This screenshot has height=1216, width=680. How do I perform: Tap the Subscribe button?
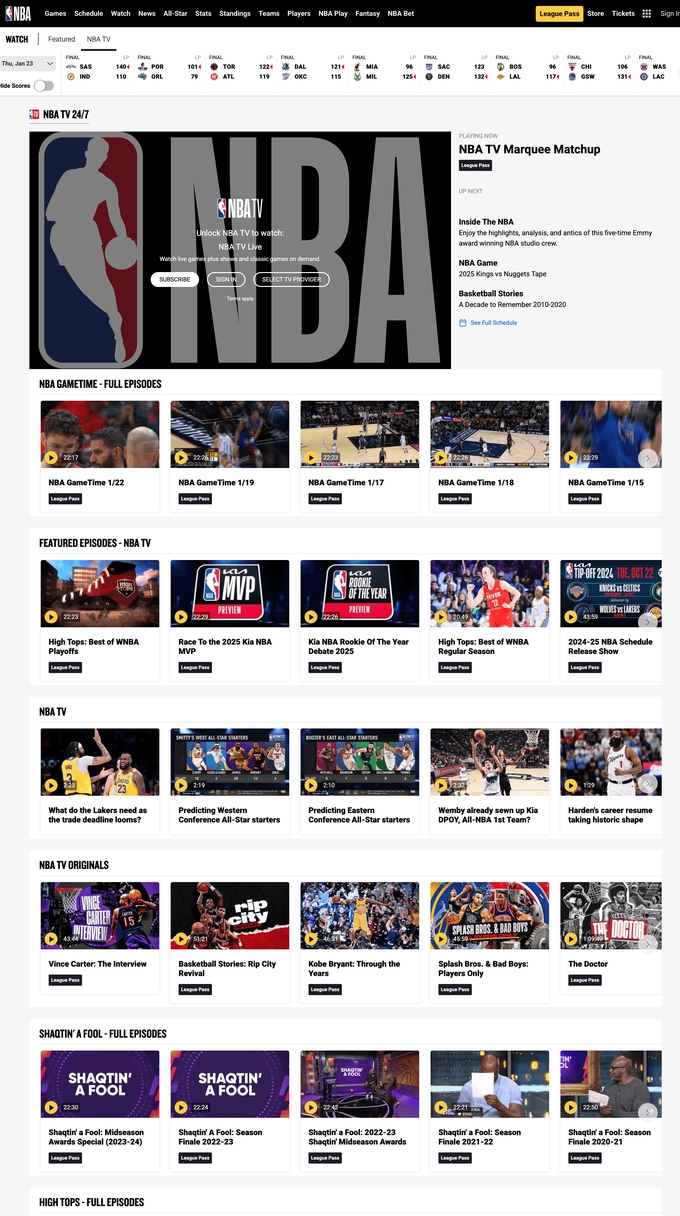point(175,279)
